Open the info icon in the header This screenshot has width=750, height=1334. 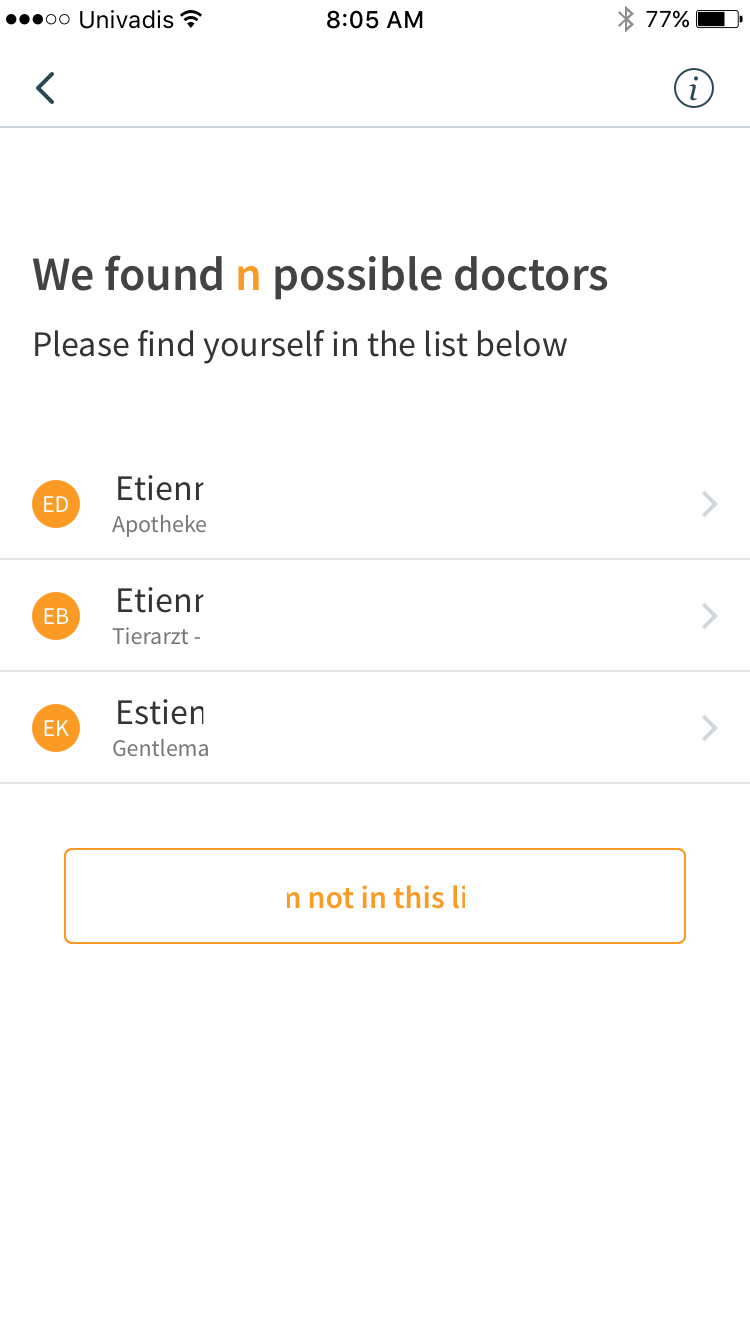693,88
